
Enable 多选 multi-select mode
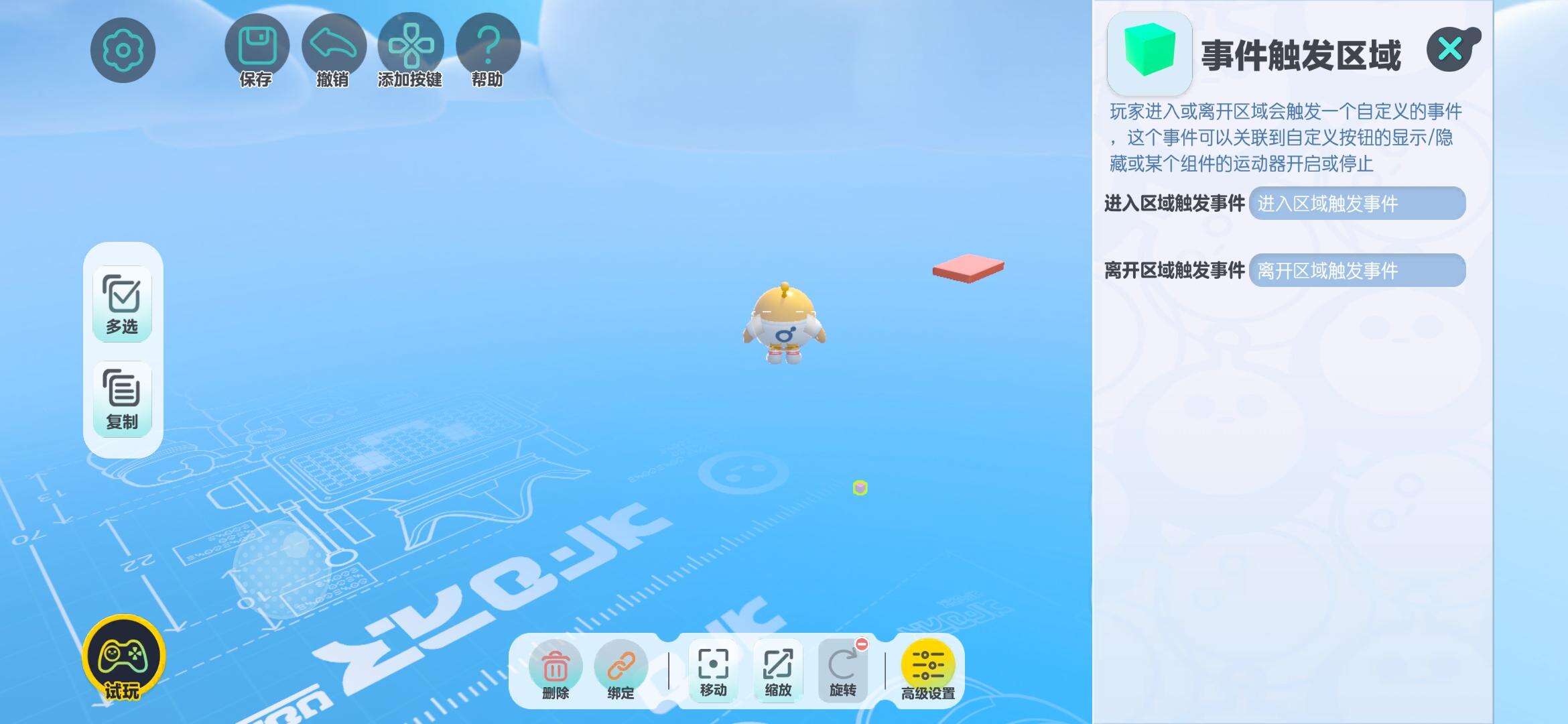tap(122, 304)
